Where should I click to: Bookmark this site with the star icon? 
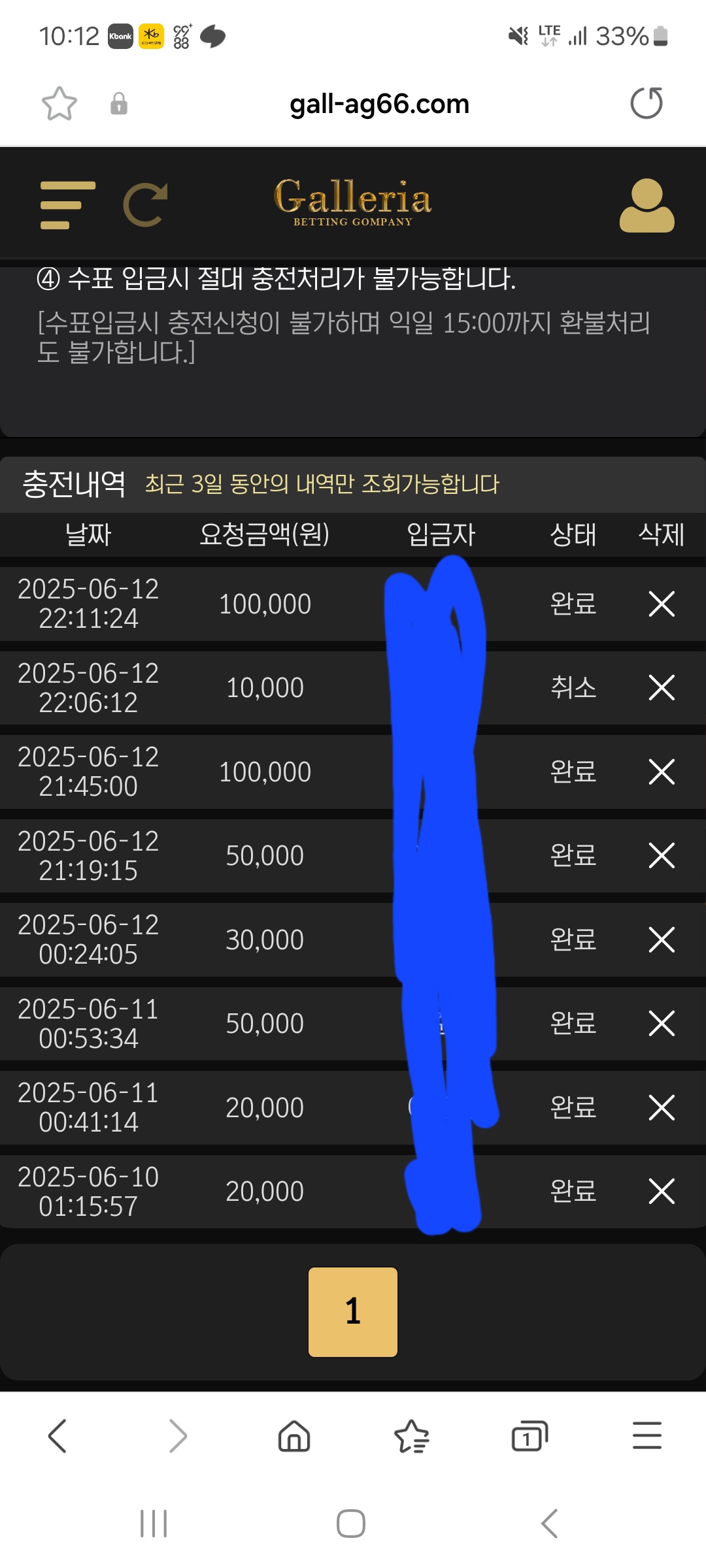tap(59, 103)
